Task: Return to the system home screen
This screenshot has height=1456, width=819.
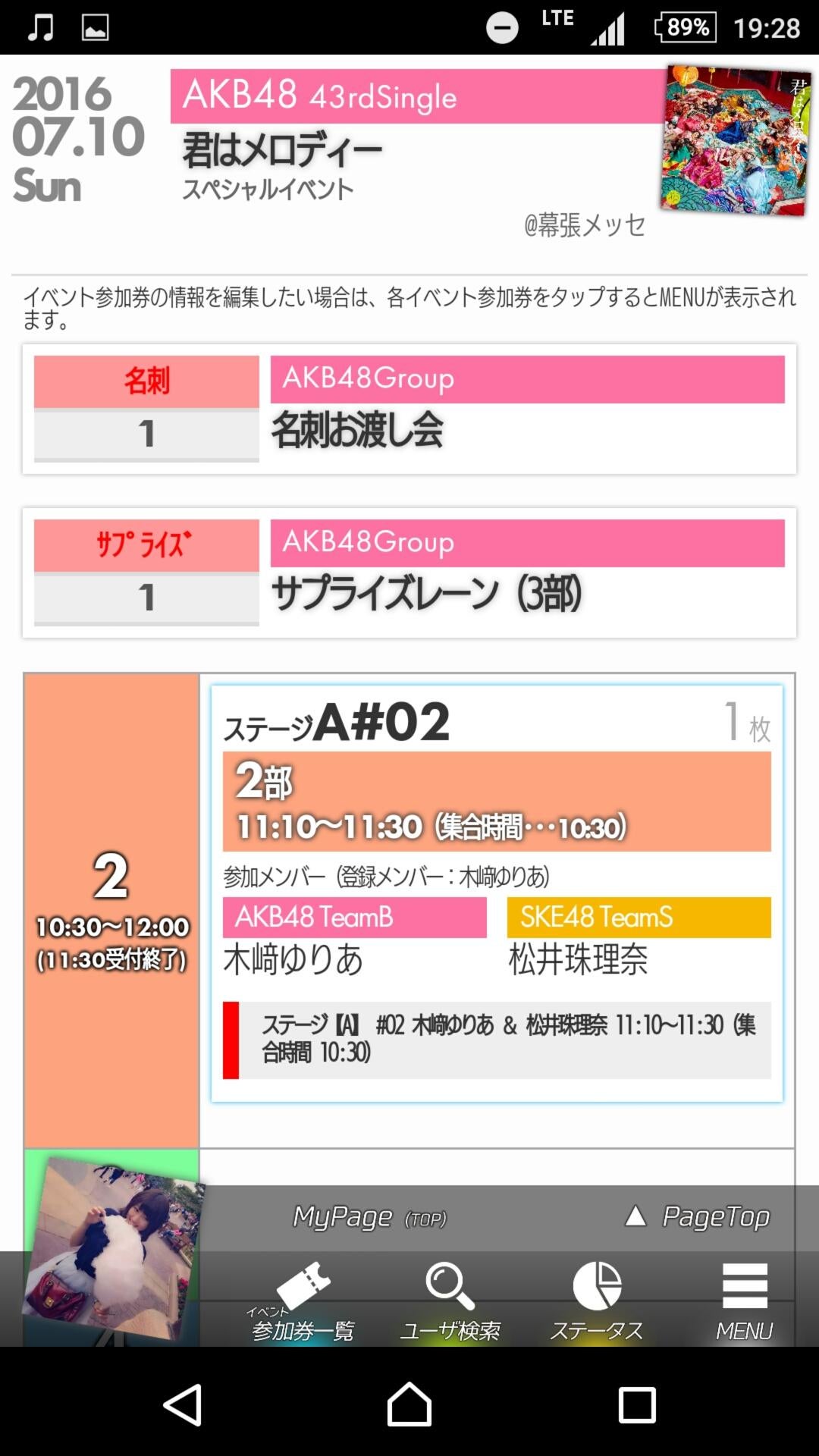Action: 409,1404
